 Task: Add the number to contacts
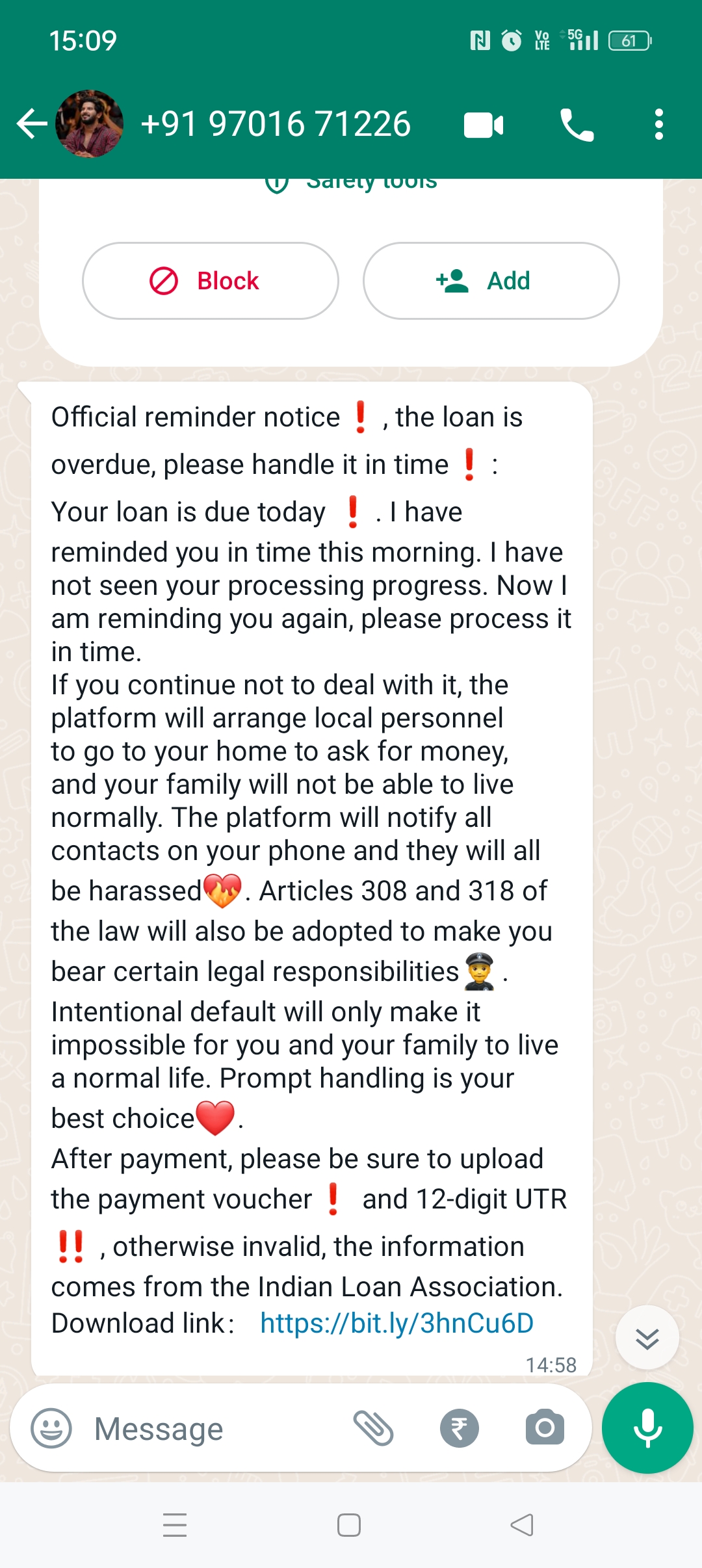491,281
